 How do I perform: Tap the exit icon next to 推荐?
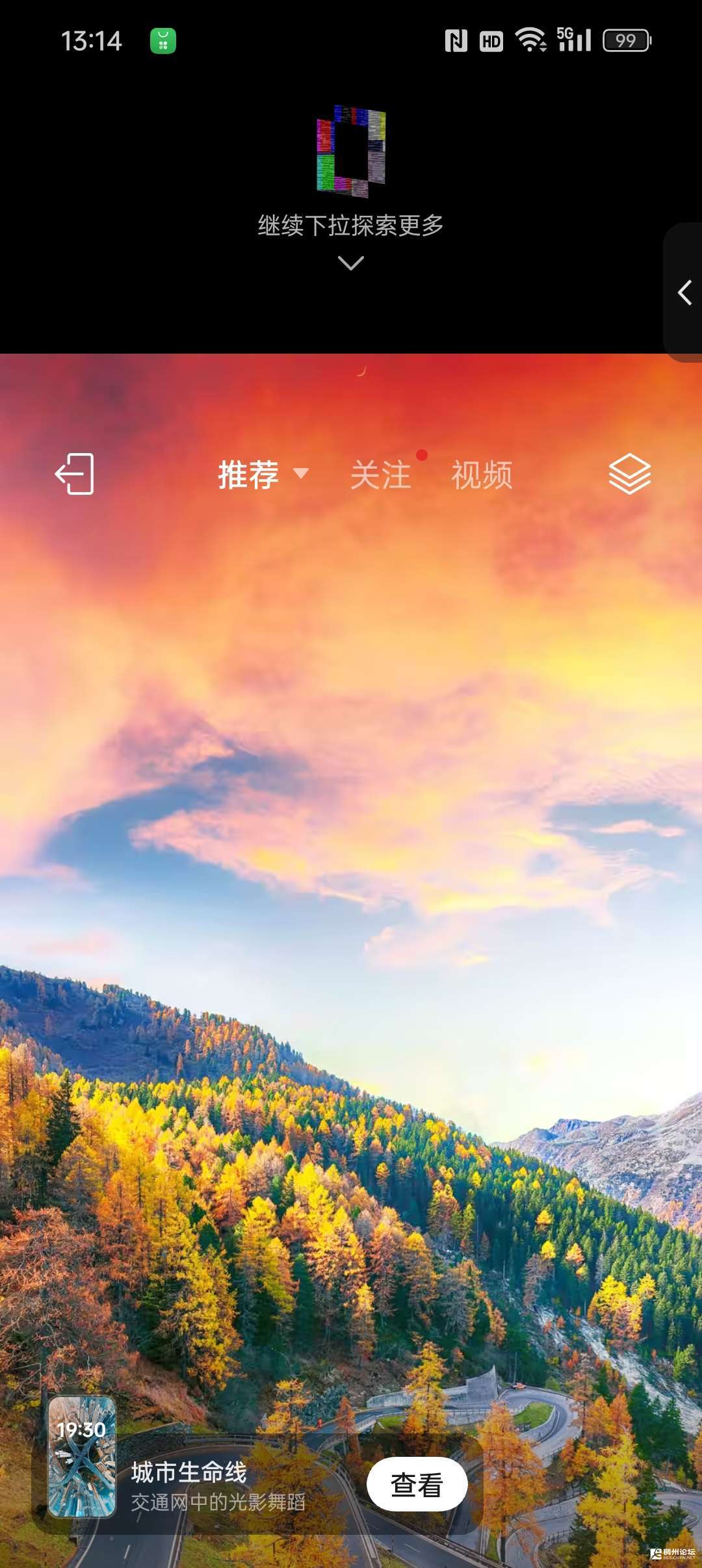(x=75, y=474)
